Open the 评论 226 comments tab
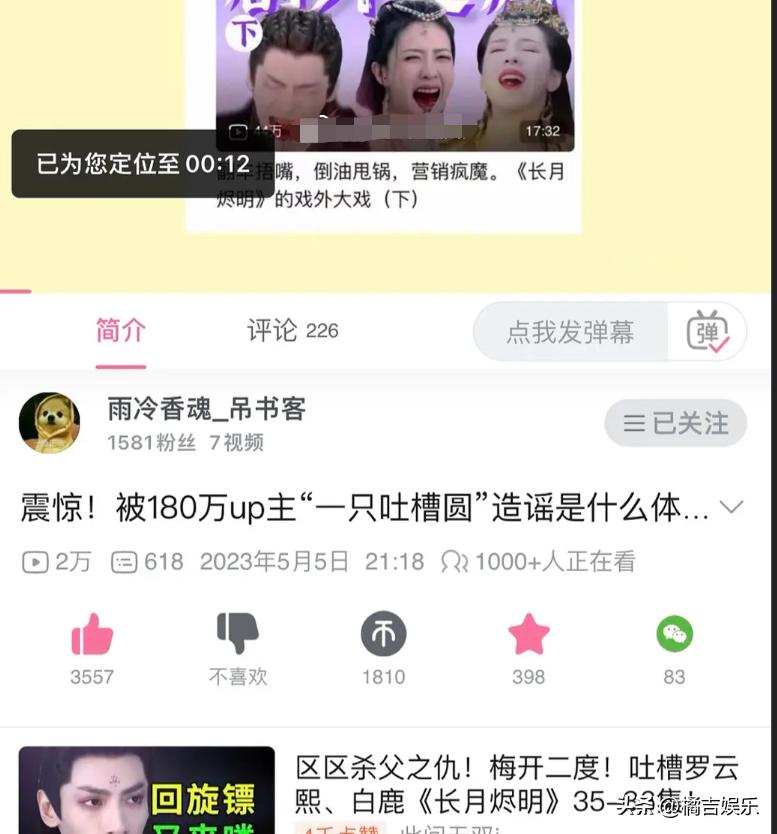The height and width of the screenshot is (834, 777). [x=291, y=330]
